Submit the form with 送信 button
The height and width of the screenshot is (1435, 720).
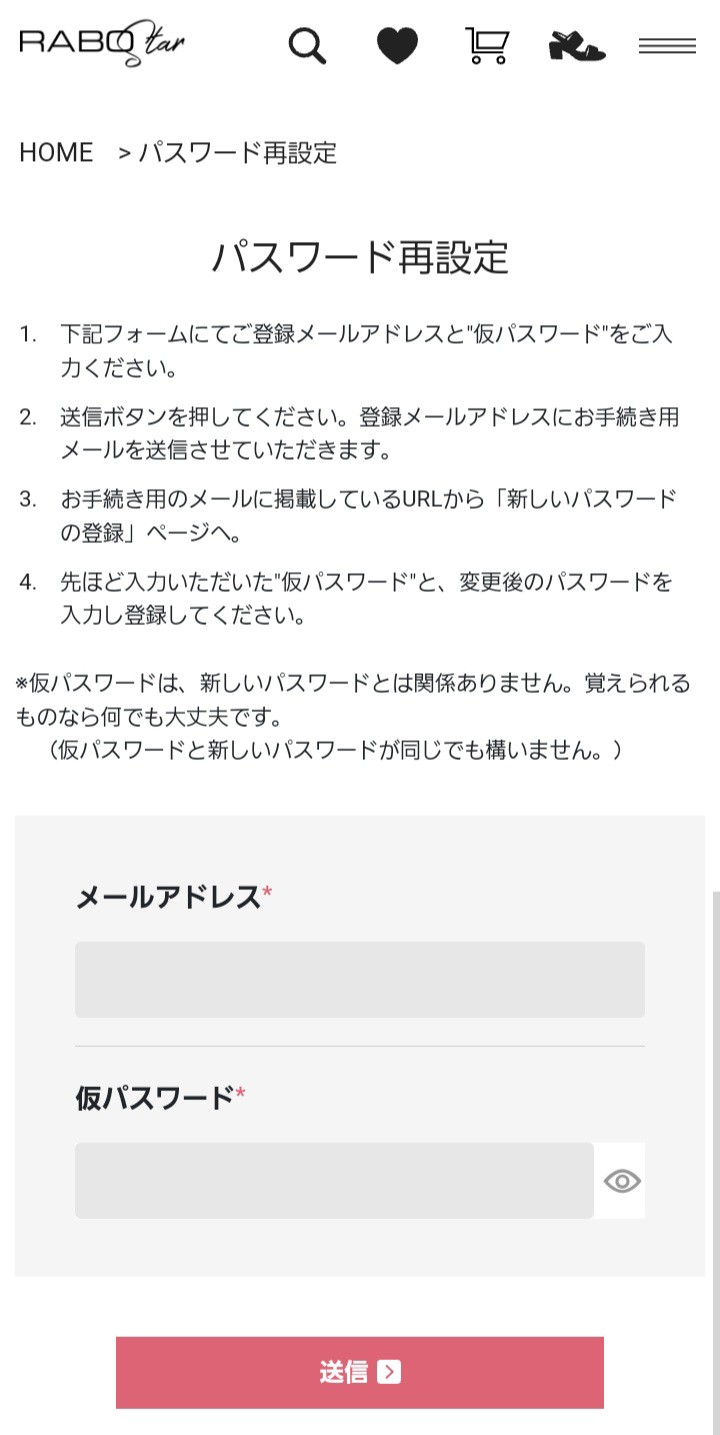[x=360, y=1372]
